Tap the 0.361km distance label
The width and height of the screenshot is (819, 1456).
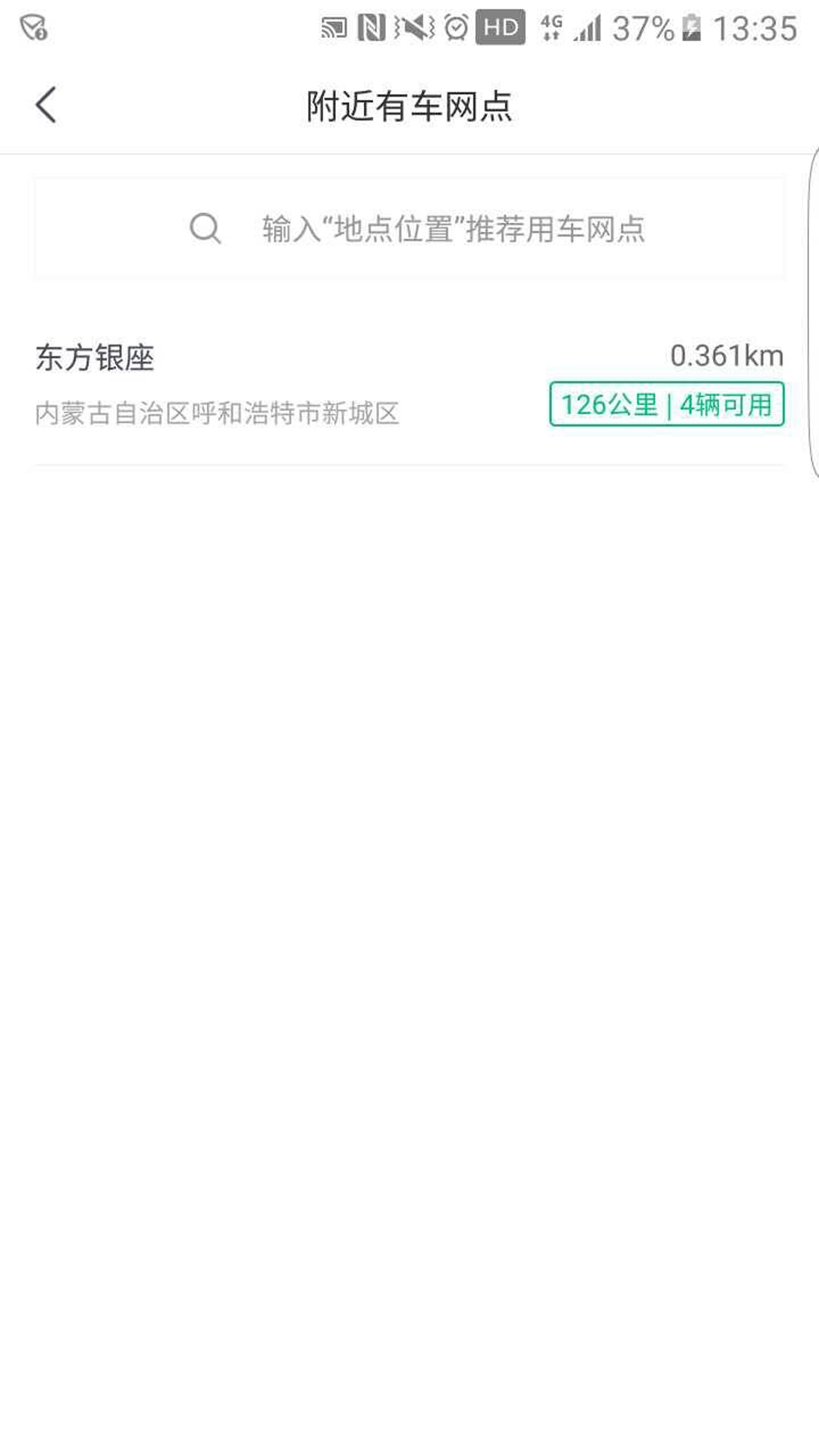point(729,355)
